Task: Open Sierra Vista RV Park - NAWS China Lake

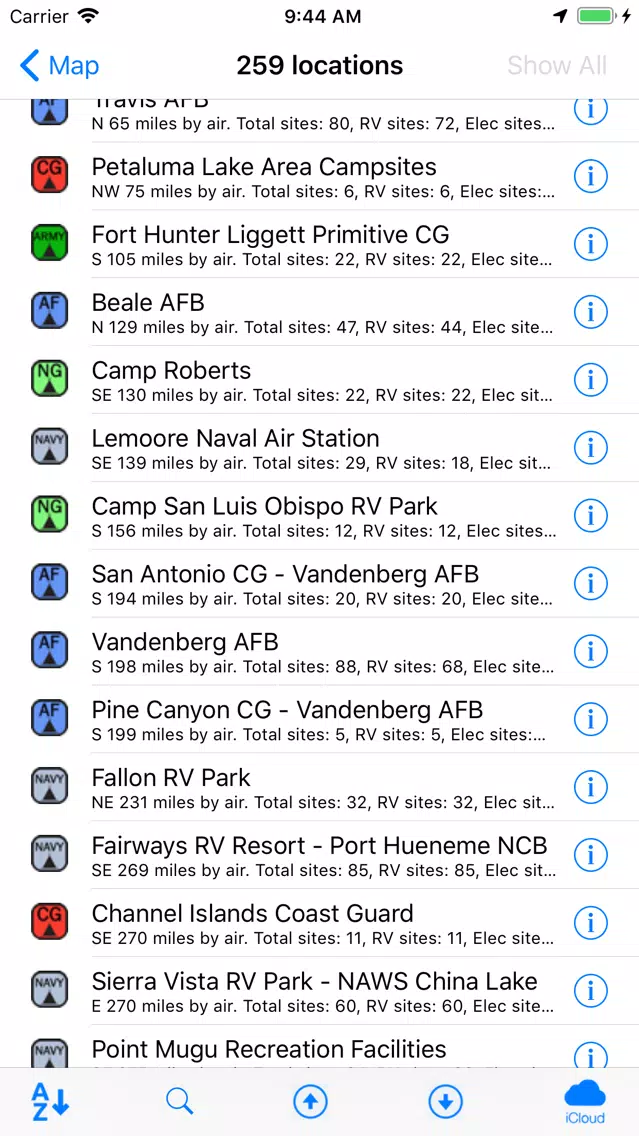Action: pyautogui.click(x=320, y=990)
